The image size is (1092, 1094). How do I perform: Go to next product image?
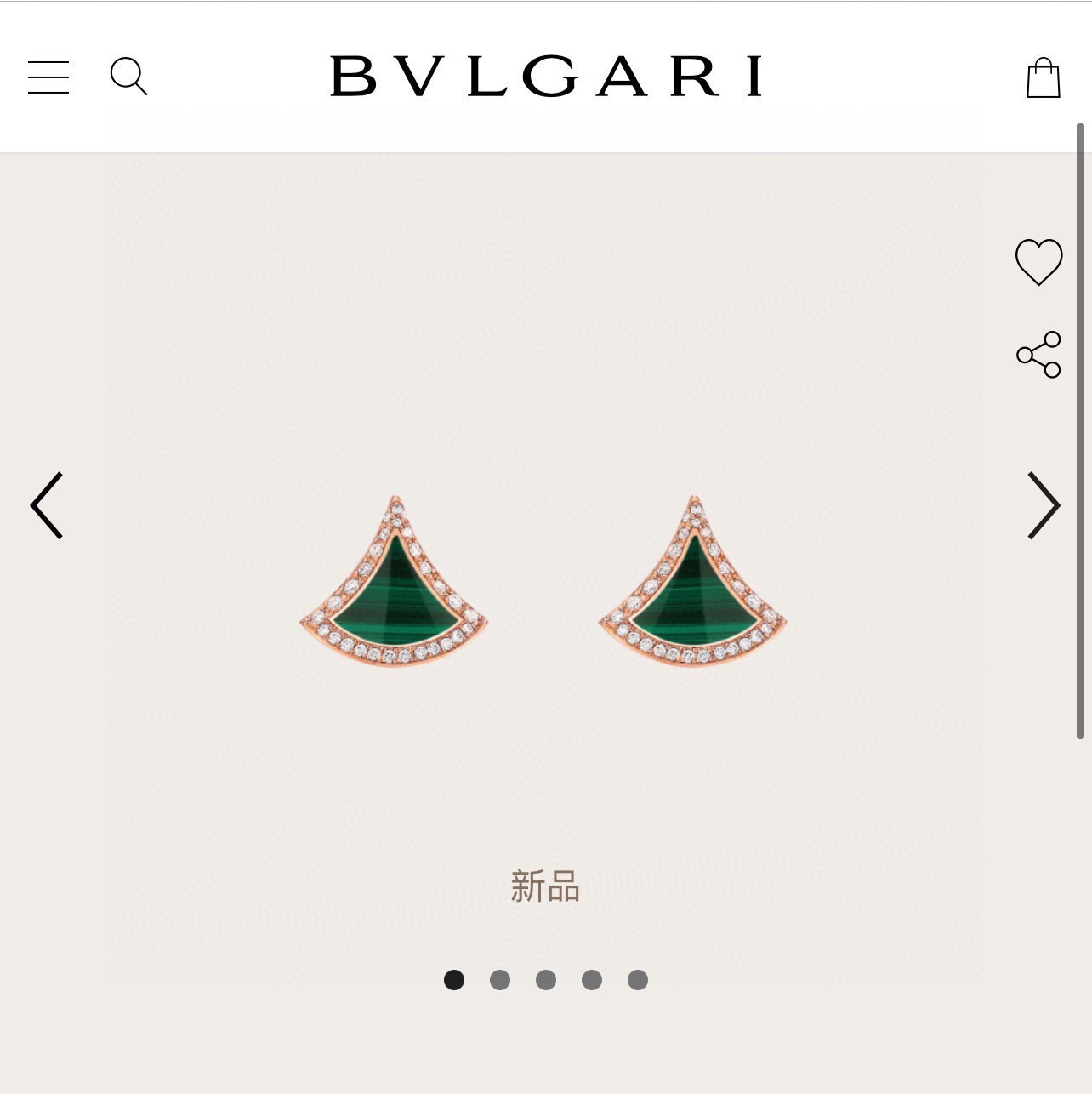1044,505
